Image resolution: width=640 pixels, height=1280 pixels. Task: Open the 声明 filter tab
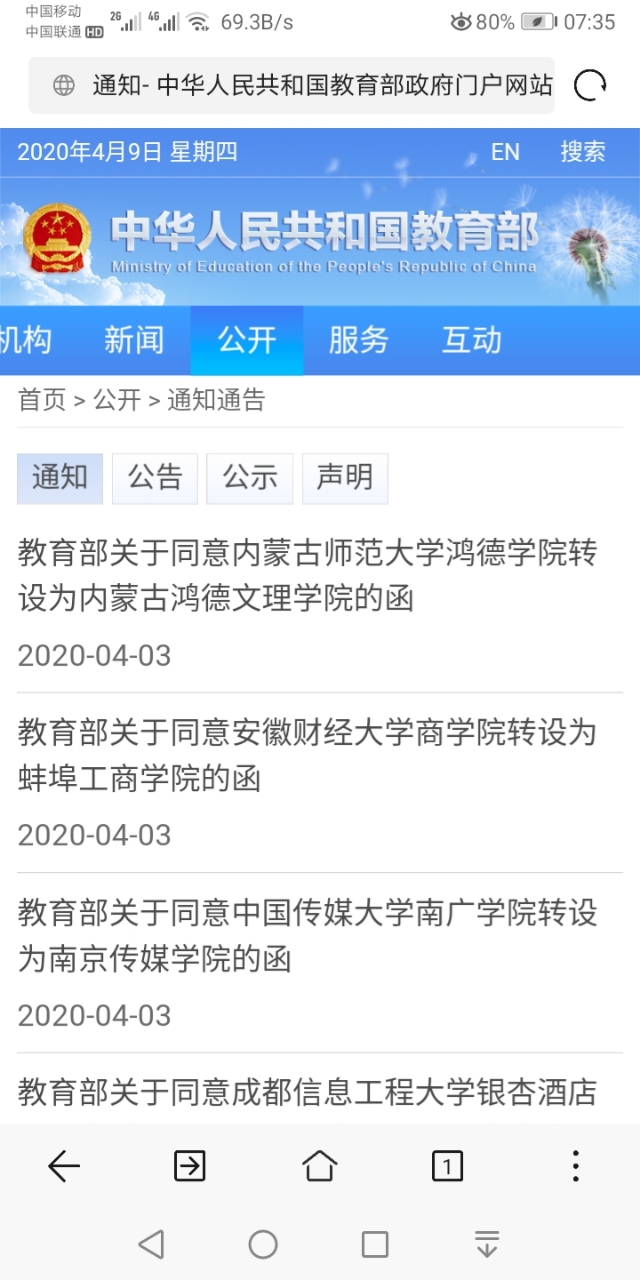345,478
